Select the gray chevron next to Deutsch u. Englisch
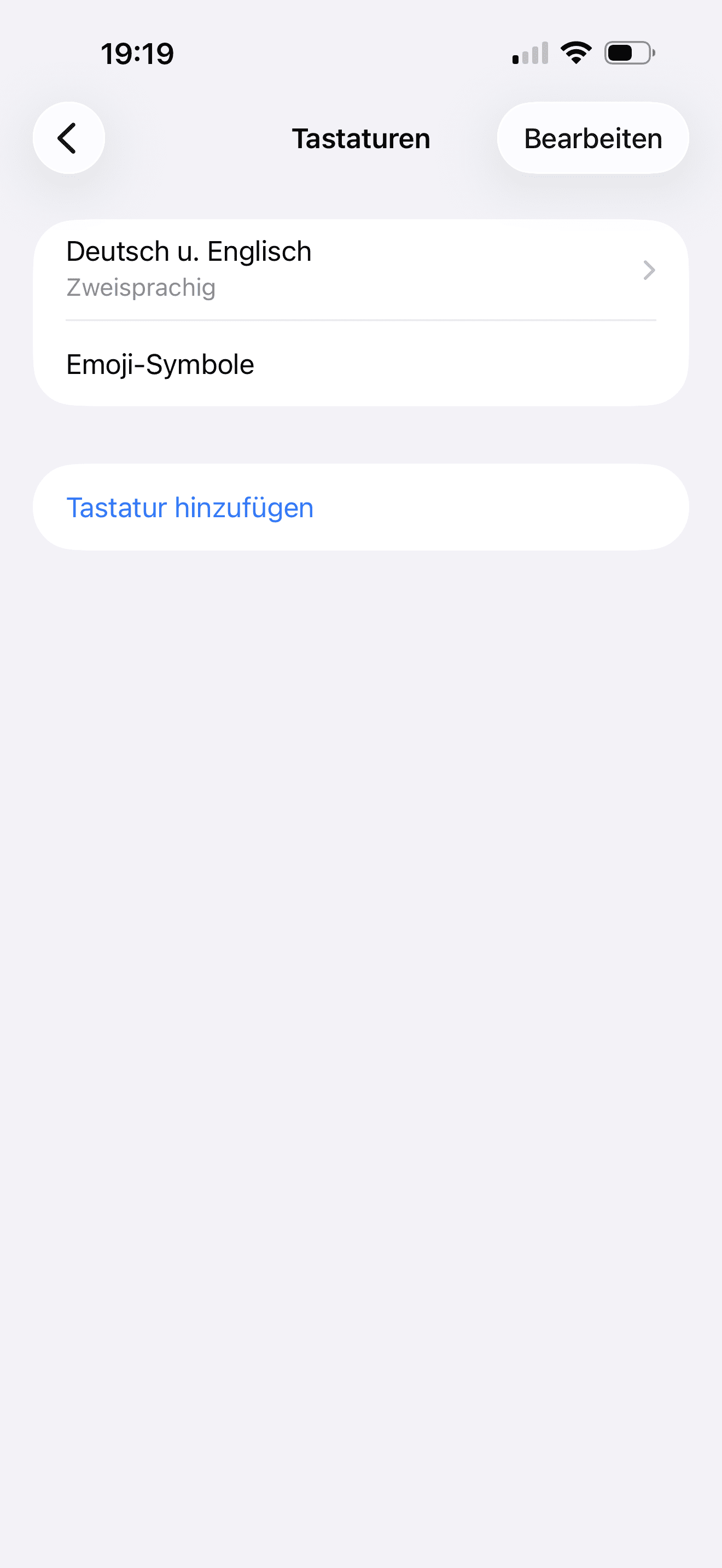Screen dimensions: 722x1568 coord(649,271)
